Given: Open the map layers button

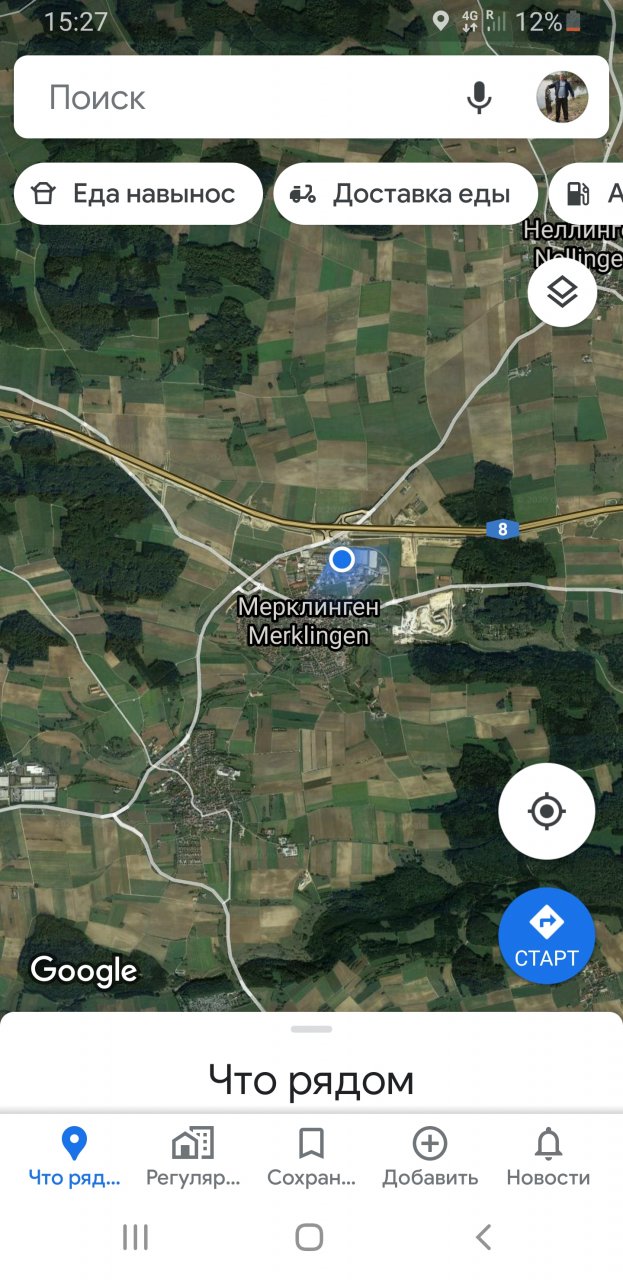Looking at the screenshot, I should click(562, 292).
